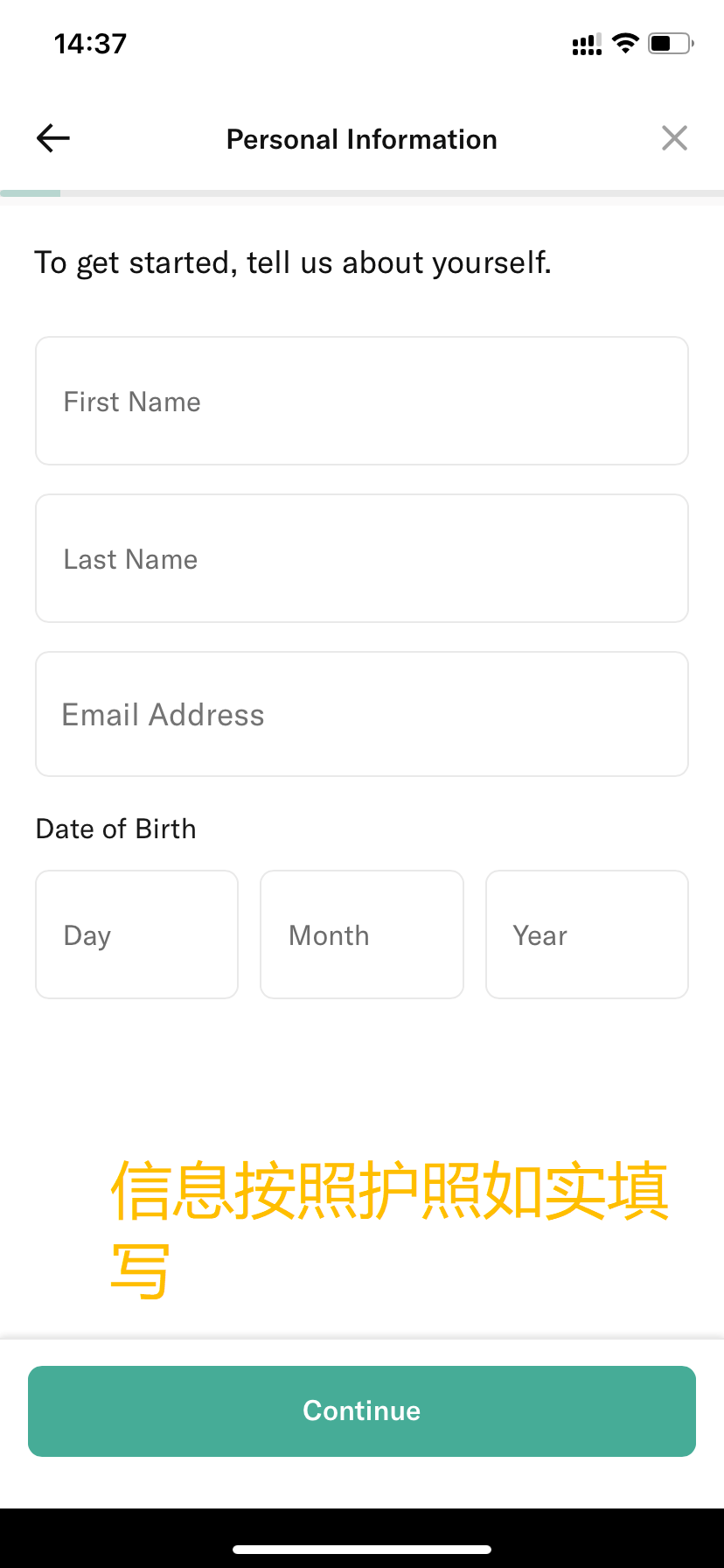Tap the Year of birth field
Viewport: 724px width, 1568px height.
tap(587, 934)
